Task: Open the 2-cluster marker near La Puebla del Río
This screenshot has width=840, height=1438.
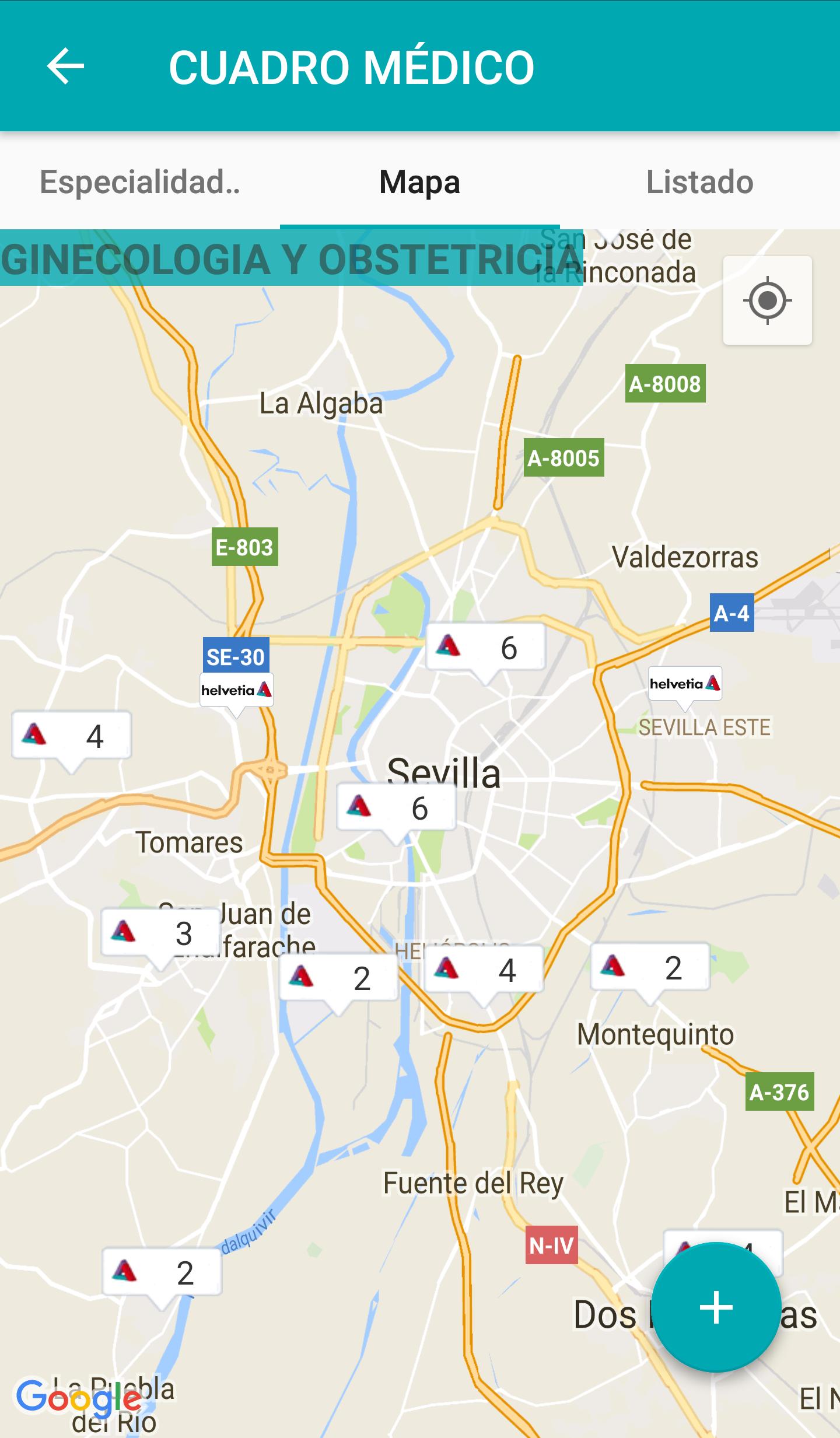Action: coord(162,1272)
